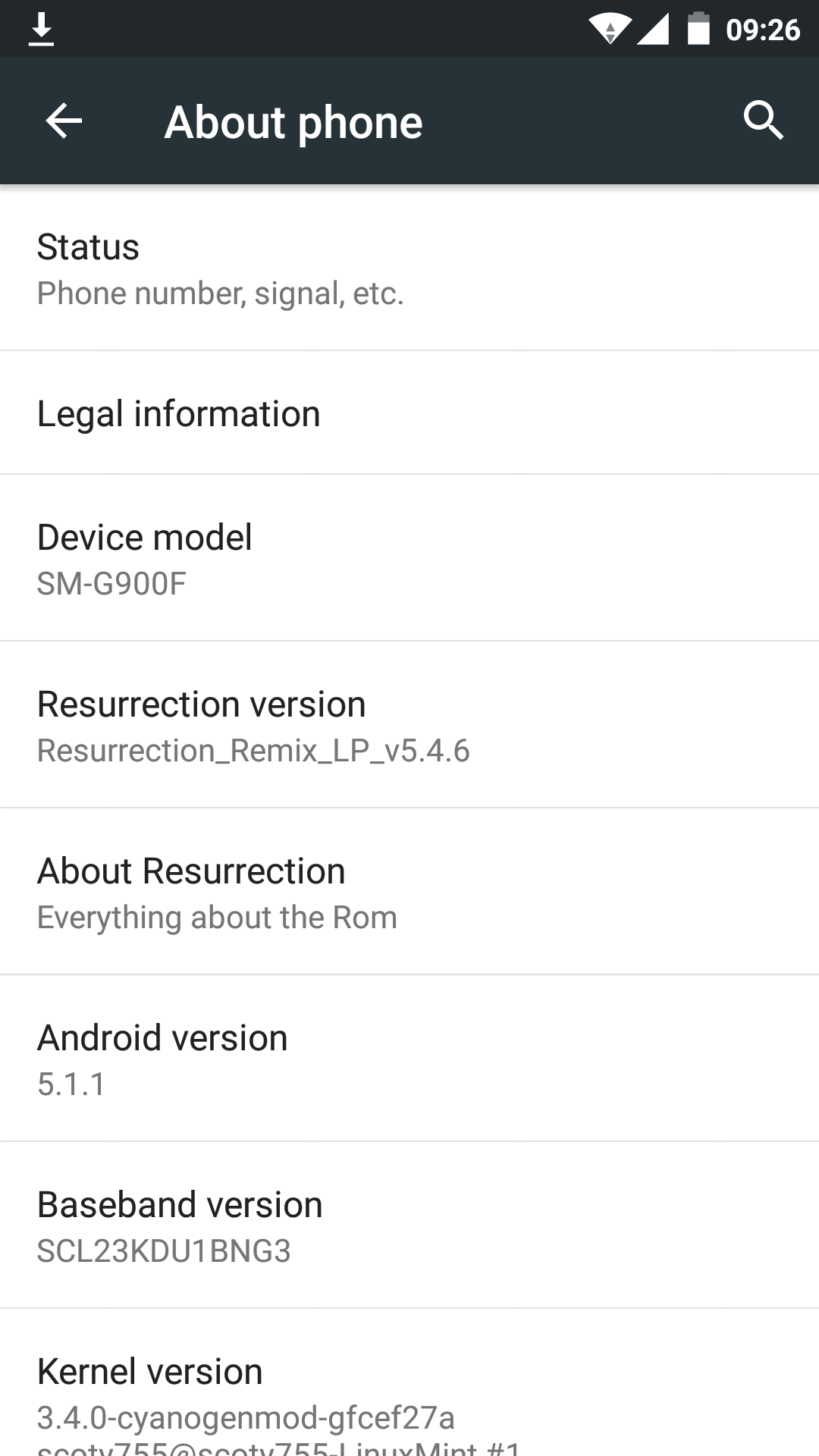Open the Status row
Screen dimensions: 819x1456
point(409,268)
